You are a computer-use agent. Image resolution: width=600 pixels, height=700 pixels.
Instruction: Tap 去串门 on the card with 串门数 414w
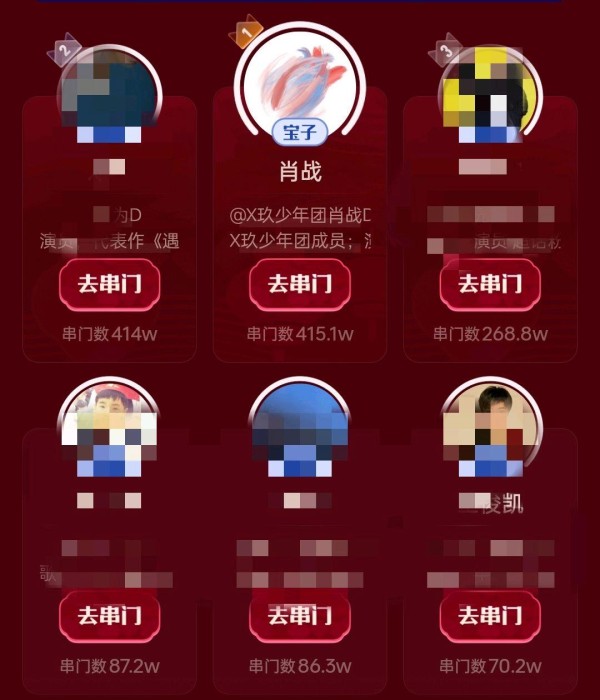(x=109, y=284)
